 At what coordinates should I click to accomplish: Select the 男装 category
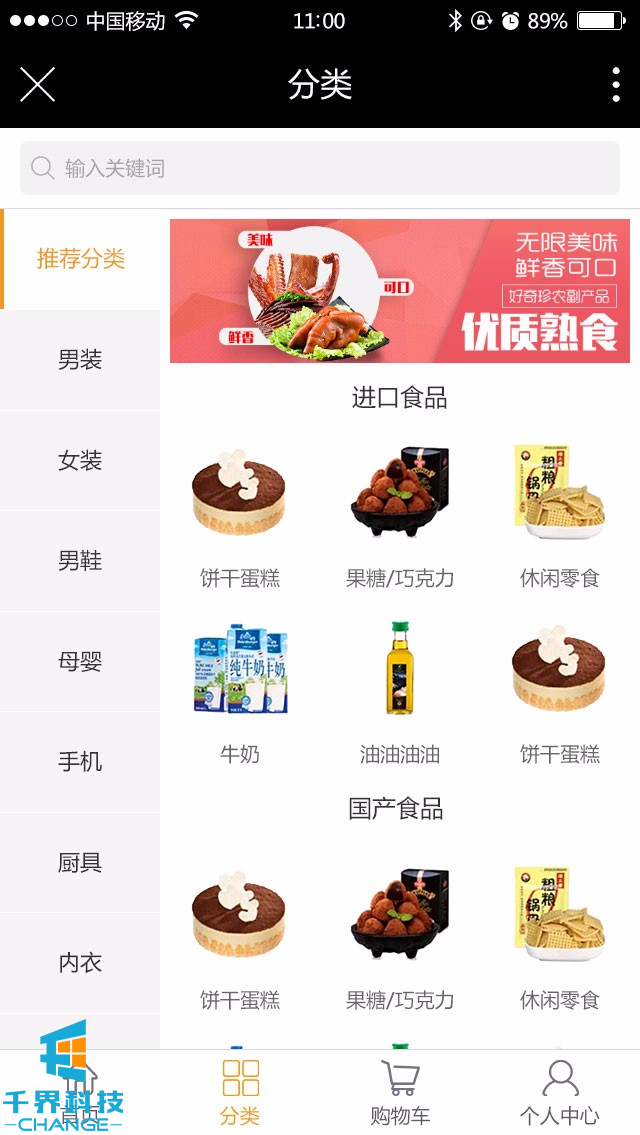80,360
